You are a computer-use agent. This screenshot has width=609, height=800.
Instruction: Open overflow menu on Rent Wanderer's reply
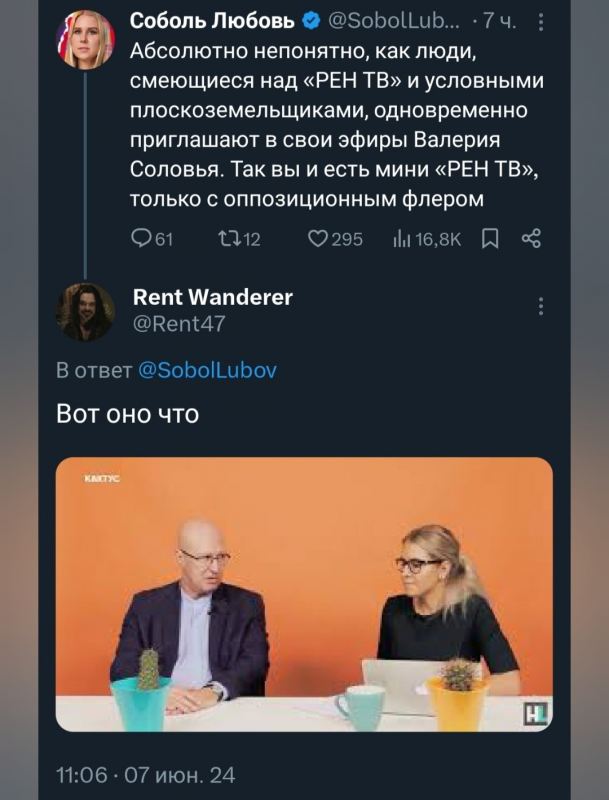tap(541, 306)
